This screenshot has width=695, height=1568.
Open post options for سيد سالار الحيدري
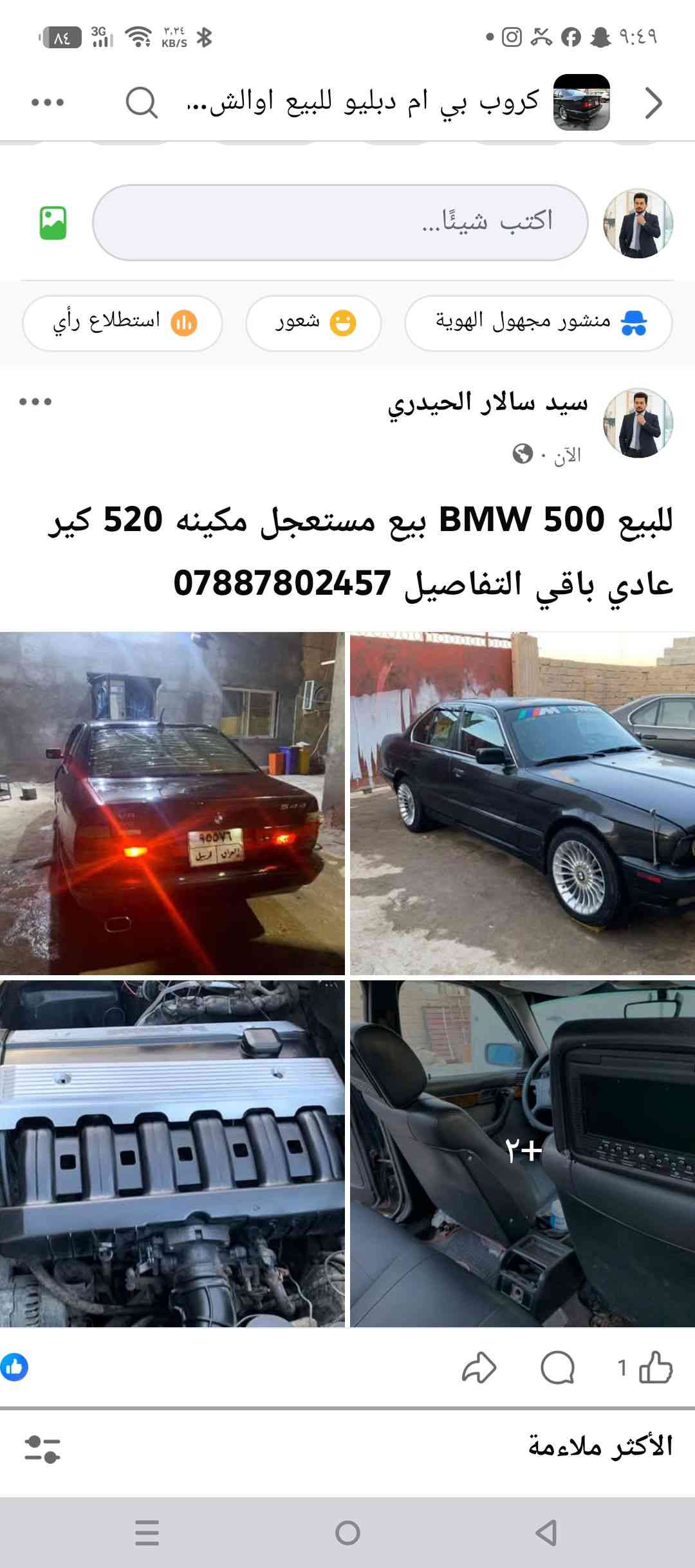(35, 402)
